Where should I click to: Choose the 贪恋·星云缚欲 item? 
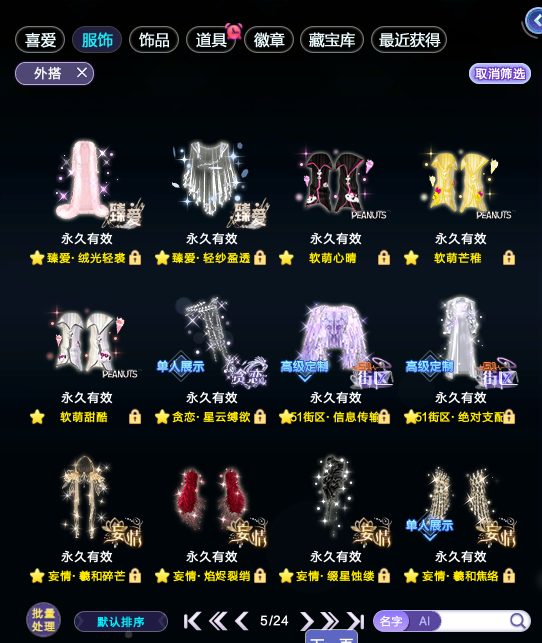211,361
